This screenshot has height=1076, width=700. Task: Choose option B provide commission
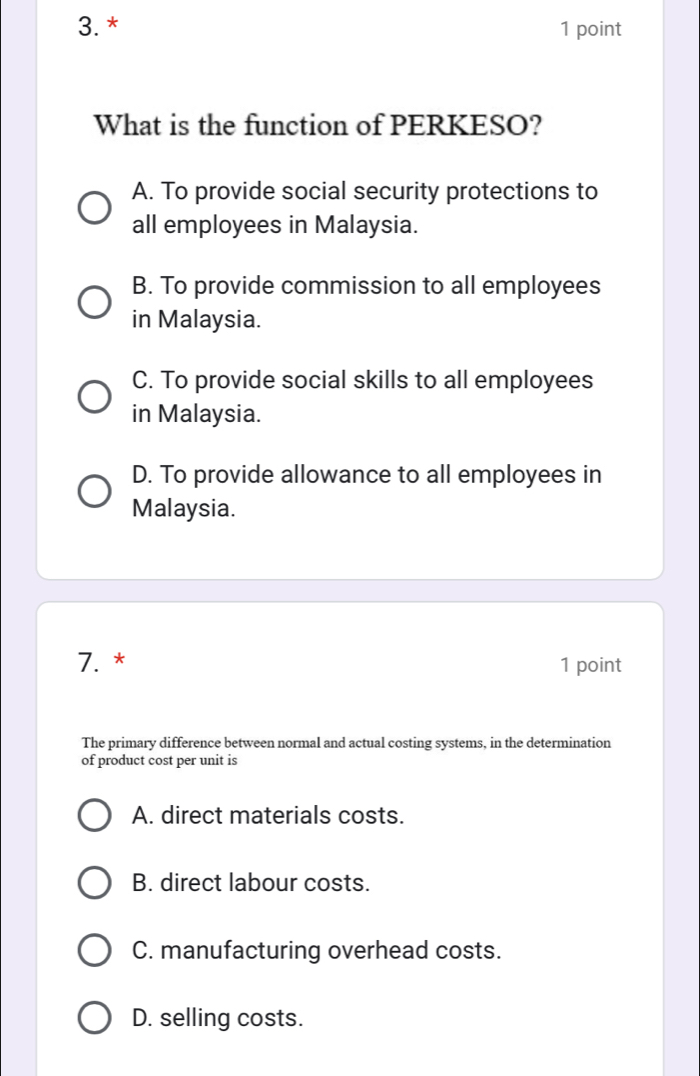(95, 303)
